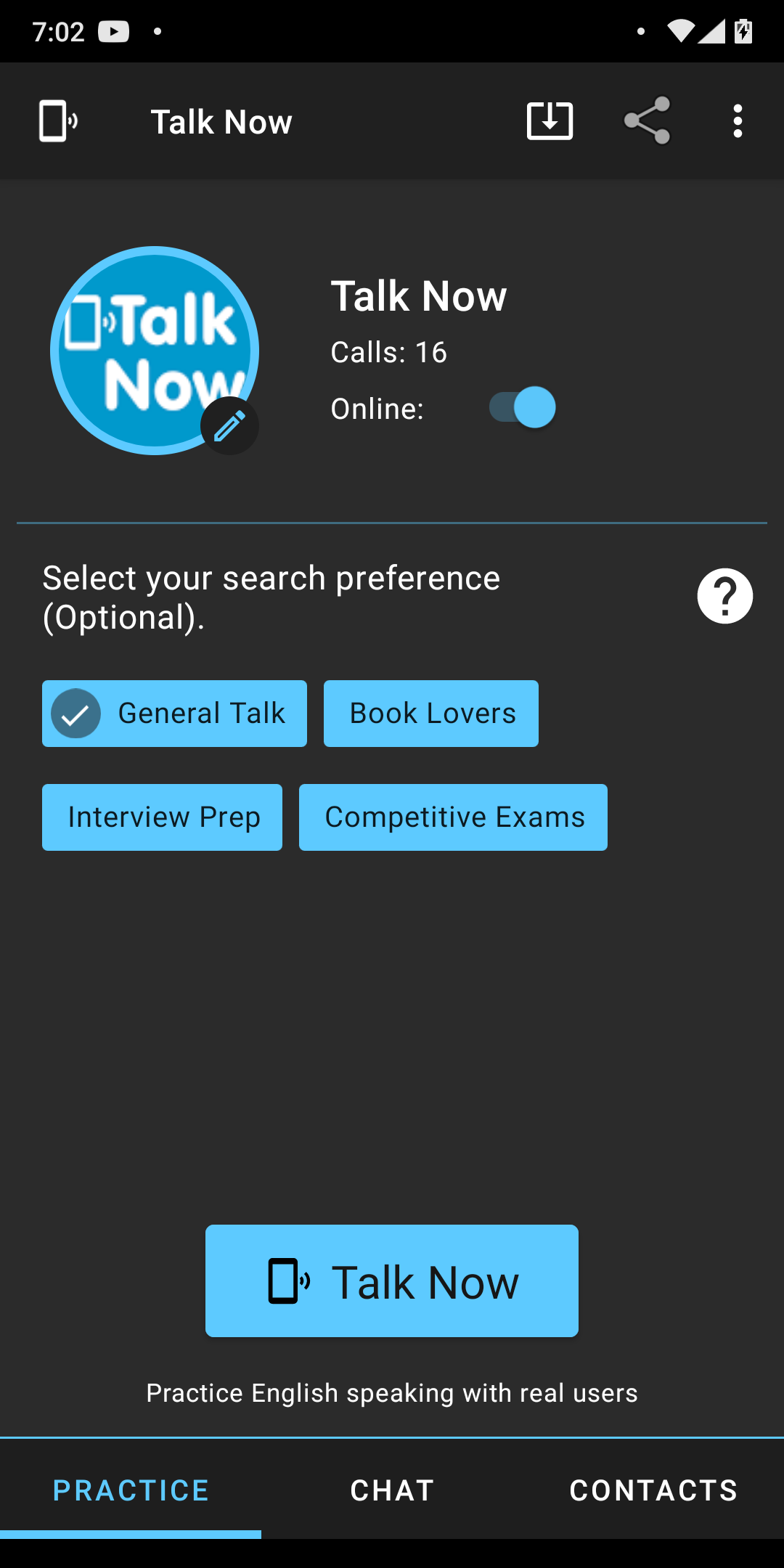Tap the Wi-Fi status icon
The width and height of the screenshot is (784, 1568).
[679, 30]
